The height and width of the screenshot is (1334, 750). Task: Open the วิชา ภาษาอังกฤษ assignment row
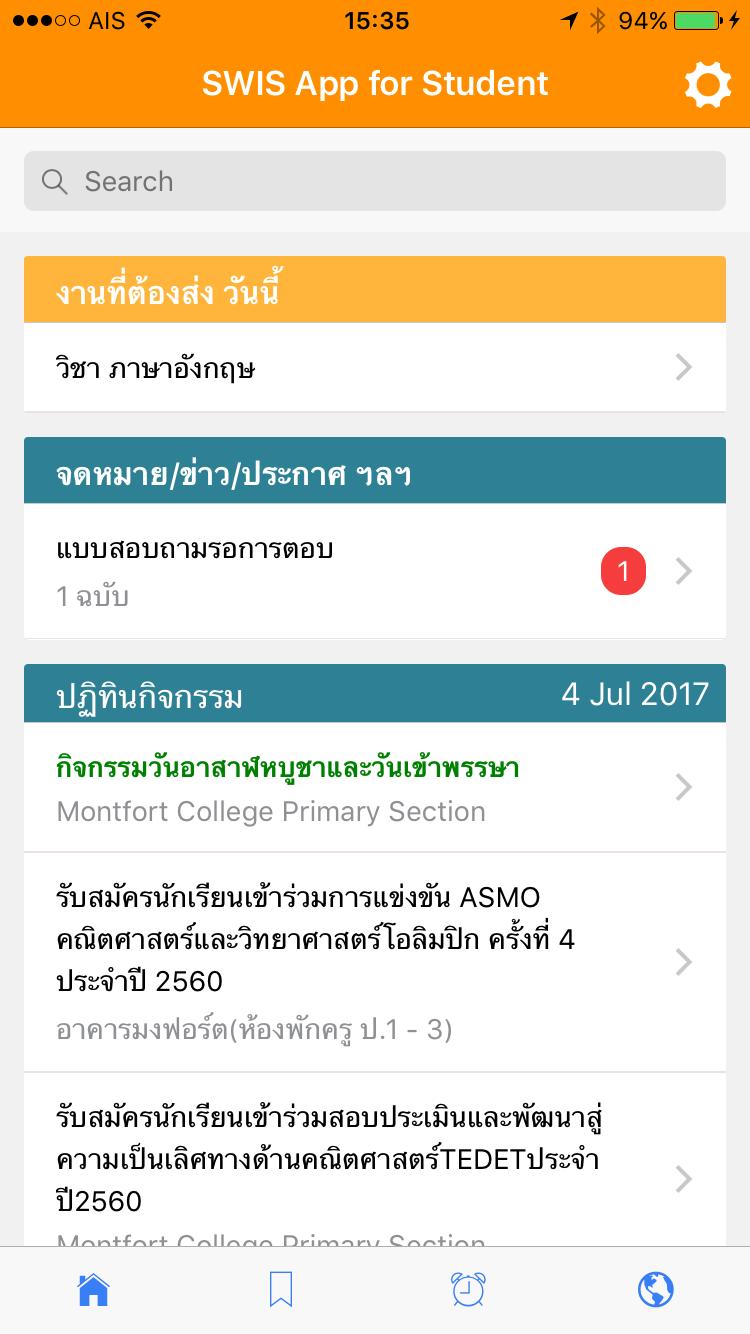(x=375, y=368)
